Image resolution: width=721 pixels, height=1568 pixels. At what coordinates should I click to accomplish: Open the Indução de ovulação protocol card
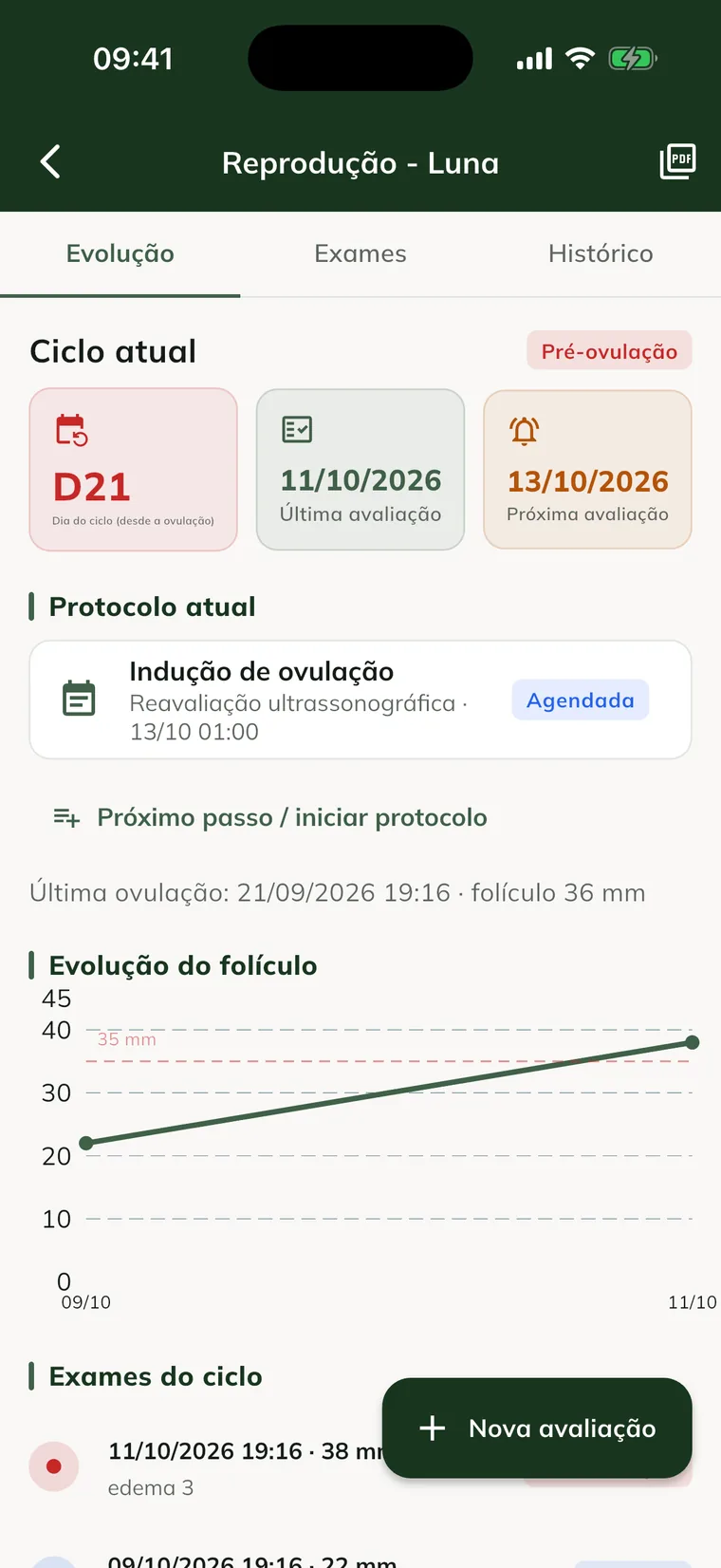click(360, 700)
